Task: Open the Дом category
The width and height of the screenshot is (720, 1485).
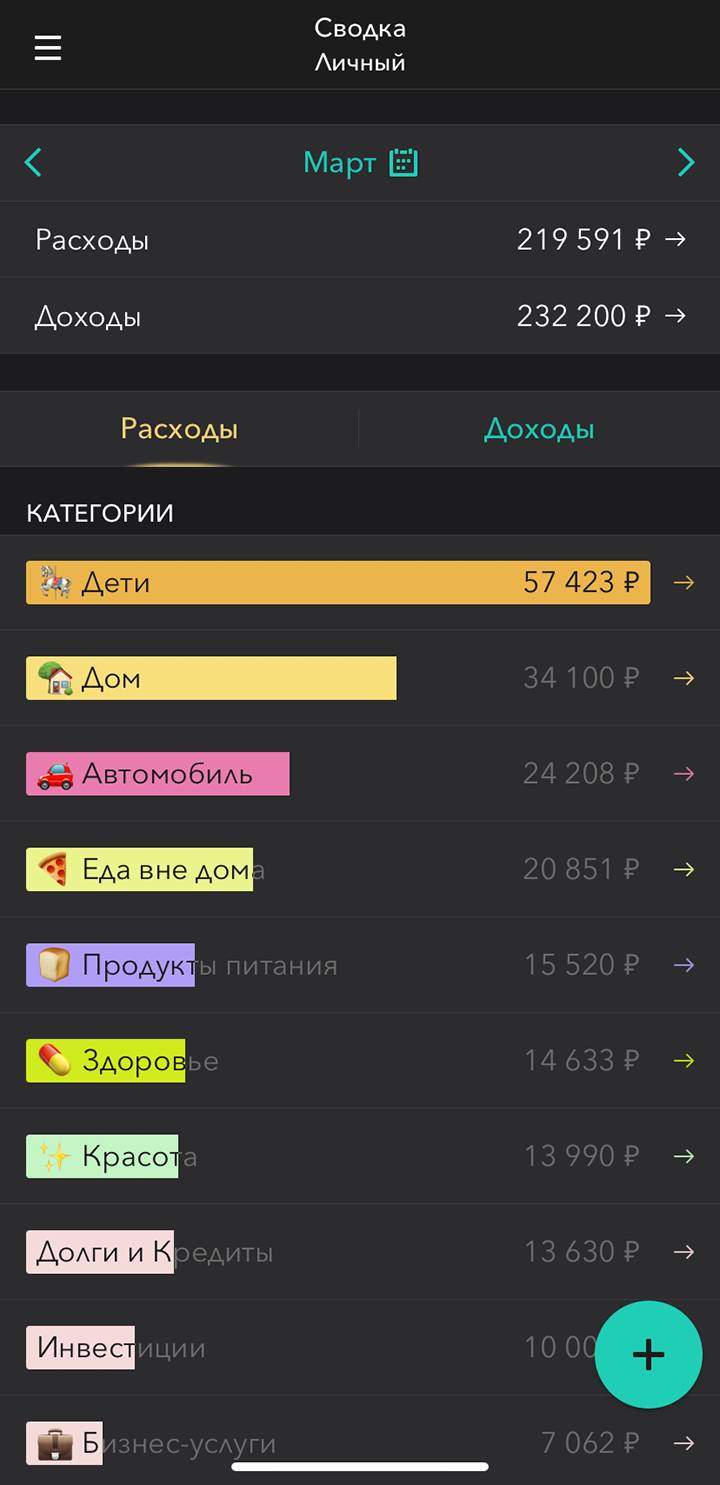Action: 360,678
